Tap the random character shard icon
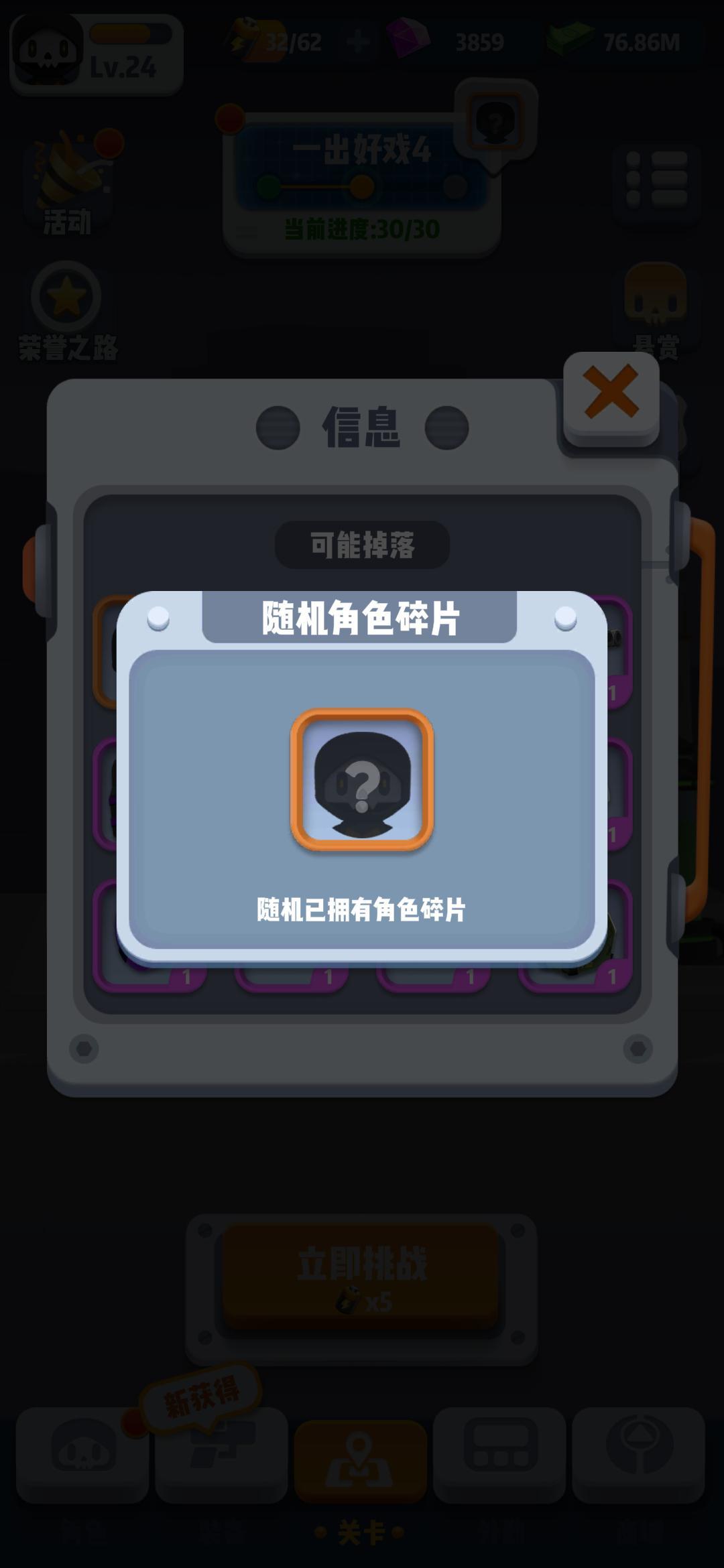The height and width of the screenshot is (1568, 724). point(362,779)
